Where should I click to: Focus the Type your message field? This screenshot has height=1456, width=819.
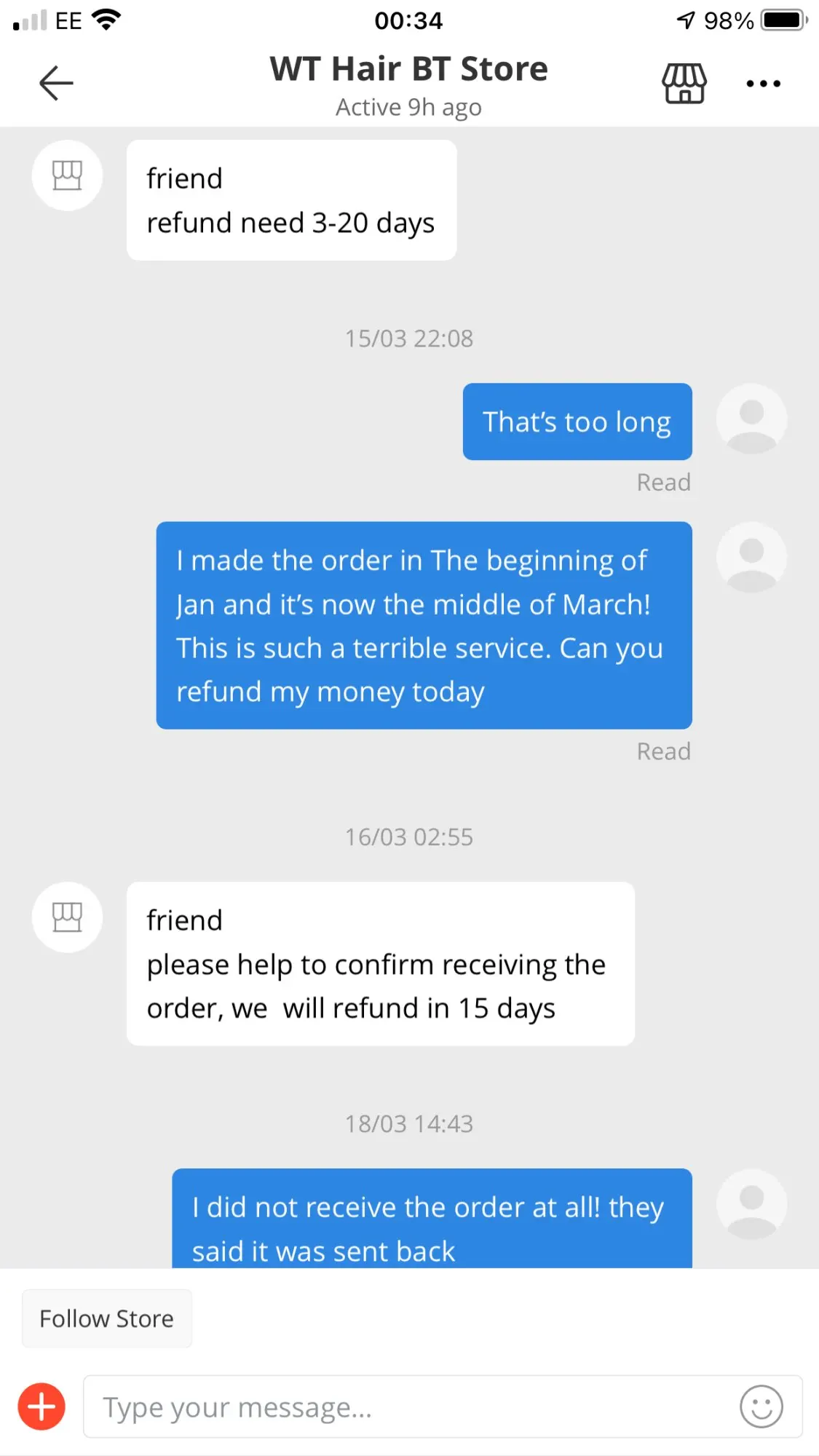tap(408, 1406)
